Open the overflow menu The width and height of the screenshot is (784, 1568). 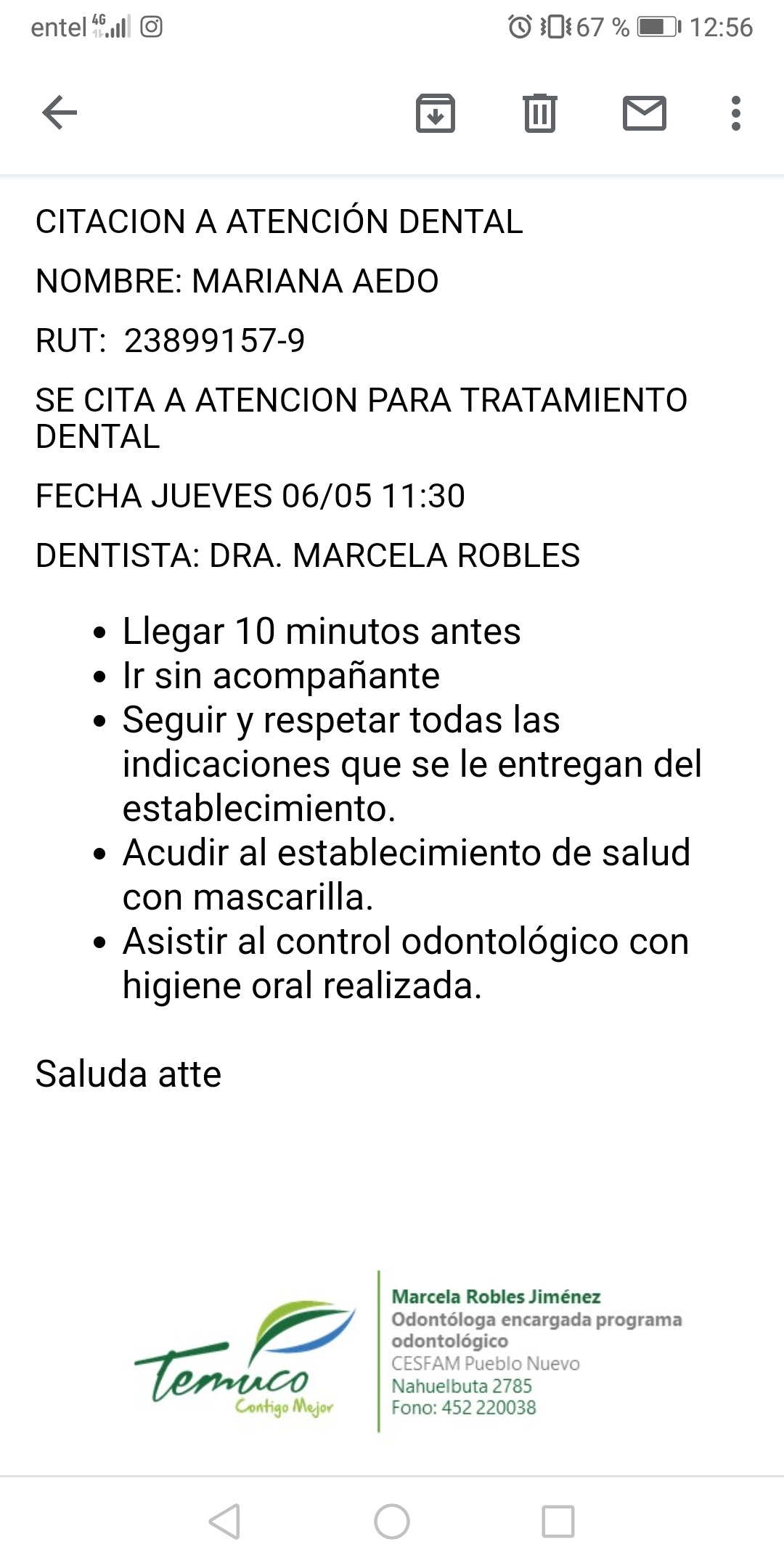735,113
